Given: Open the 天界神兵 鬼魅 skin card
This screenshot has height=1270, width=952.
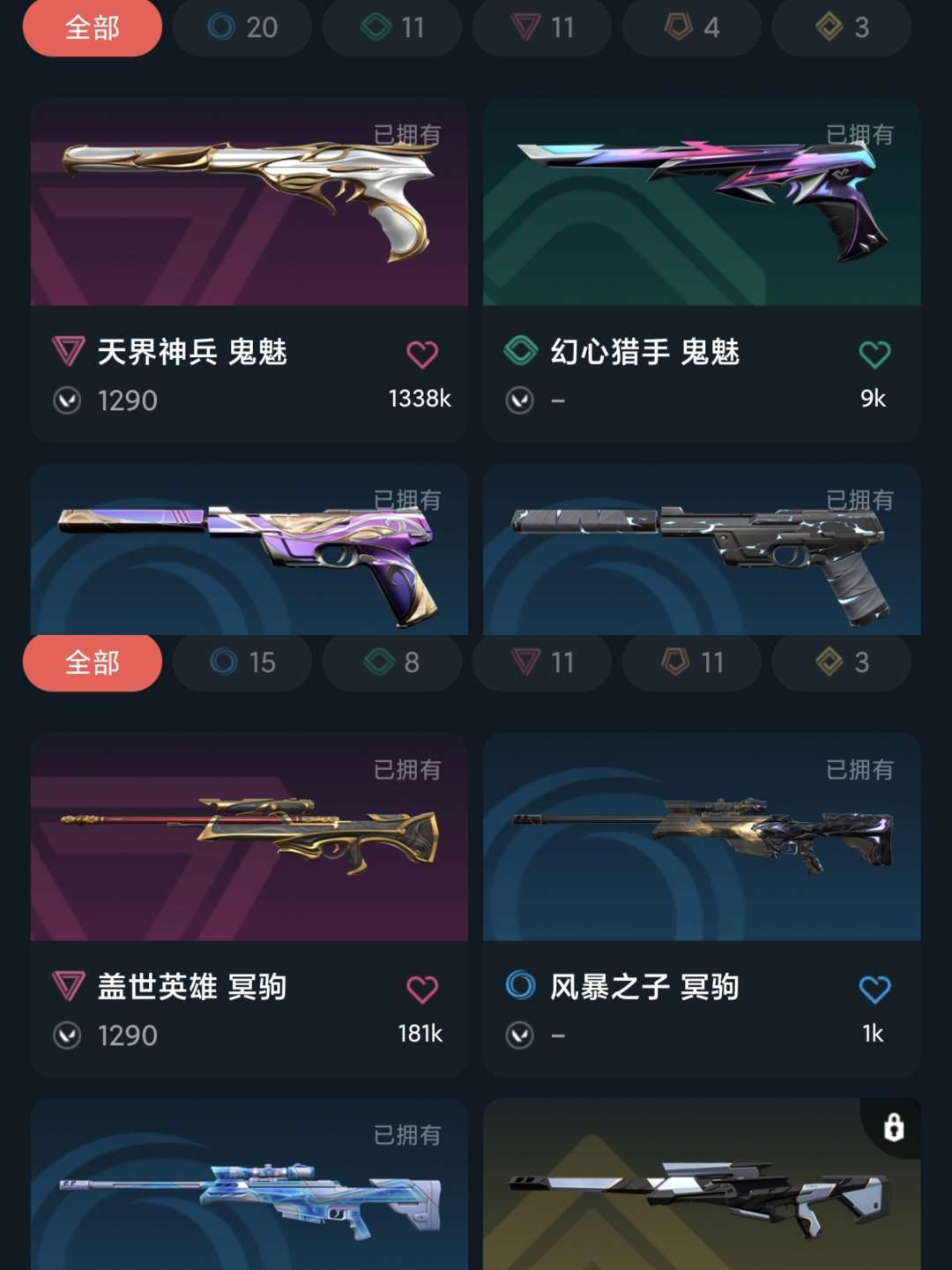Looking at the screenshot, I should point(249,270).
